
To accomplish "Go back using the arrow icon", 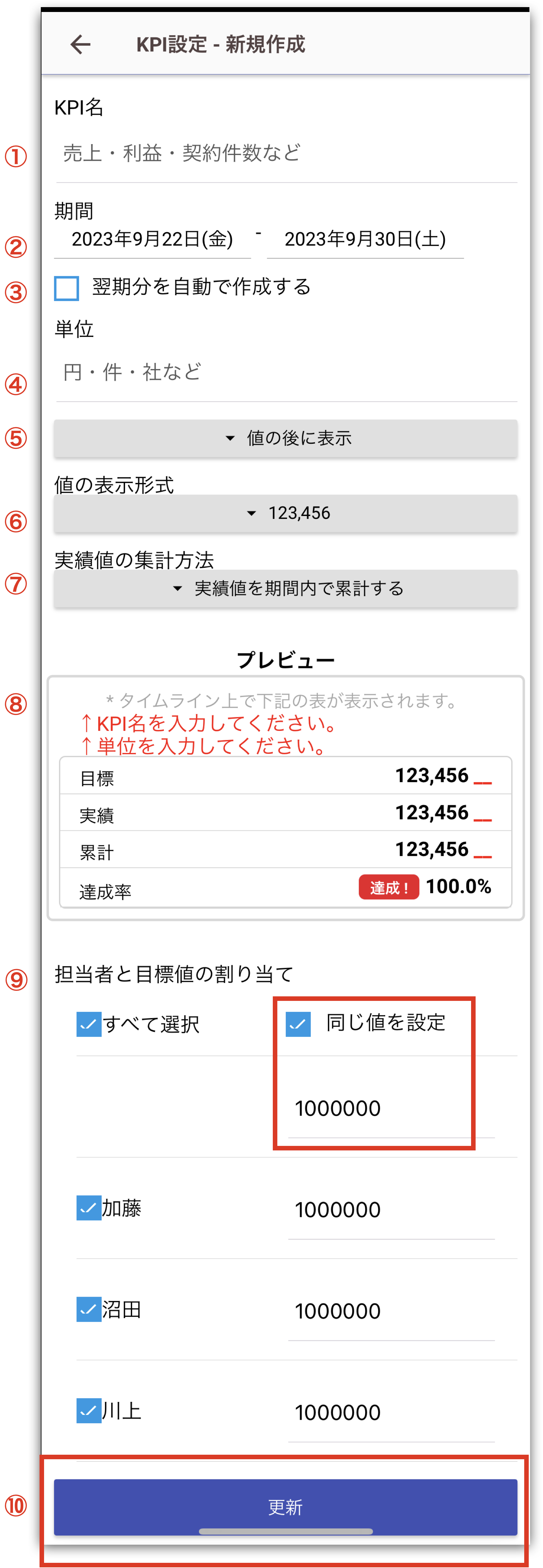I will [x=80, y=44].
